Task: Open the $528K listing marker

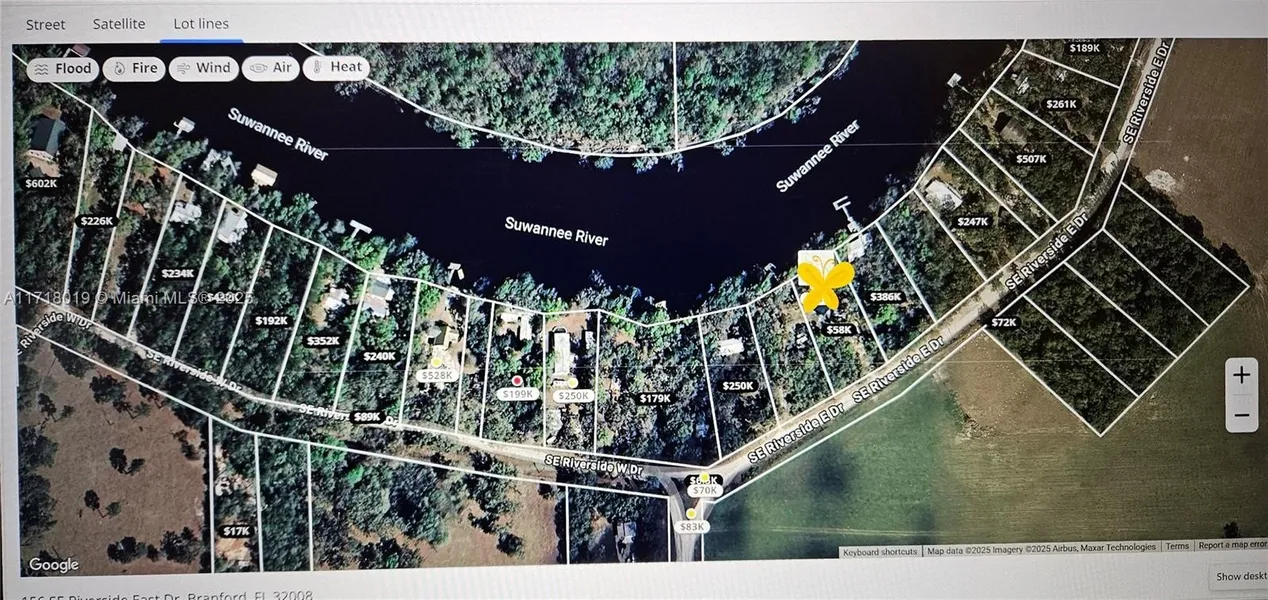Action: [437, 375]
